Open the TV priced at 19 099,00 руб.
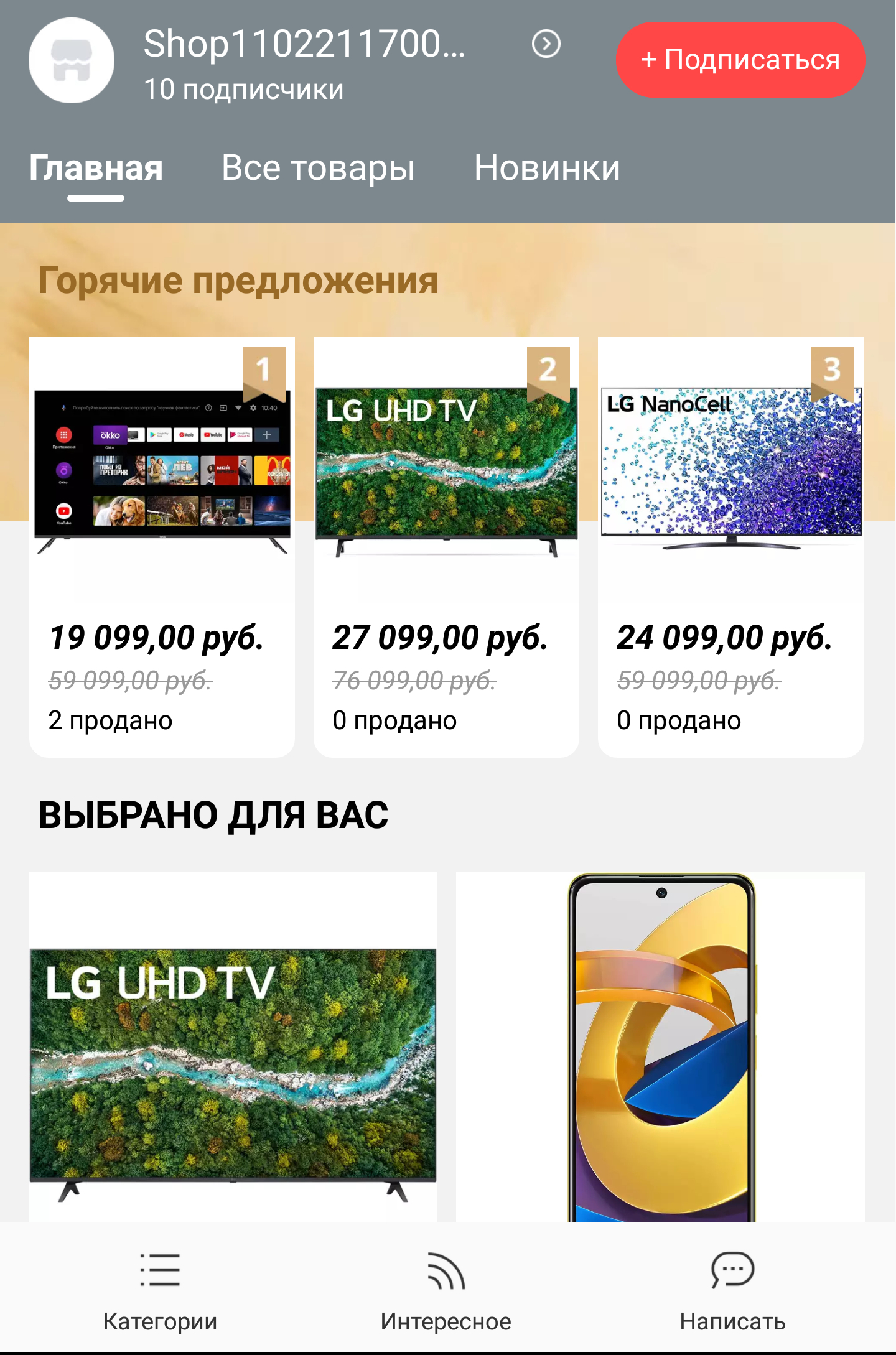The width and height of the screenshot is (896, 1355). click(162, 546)
